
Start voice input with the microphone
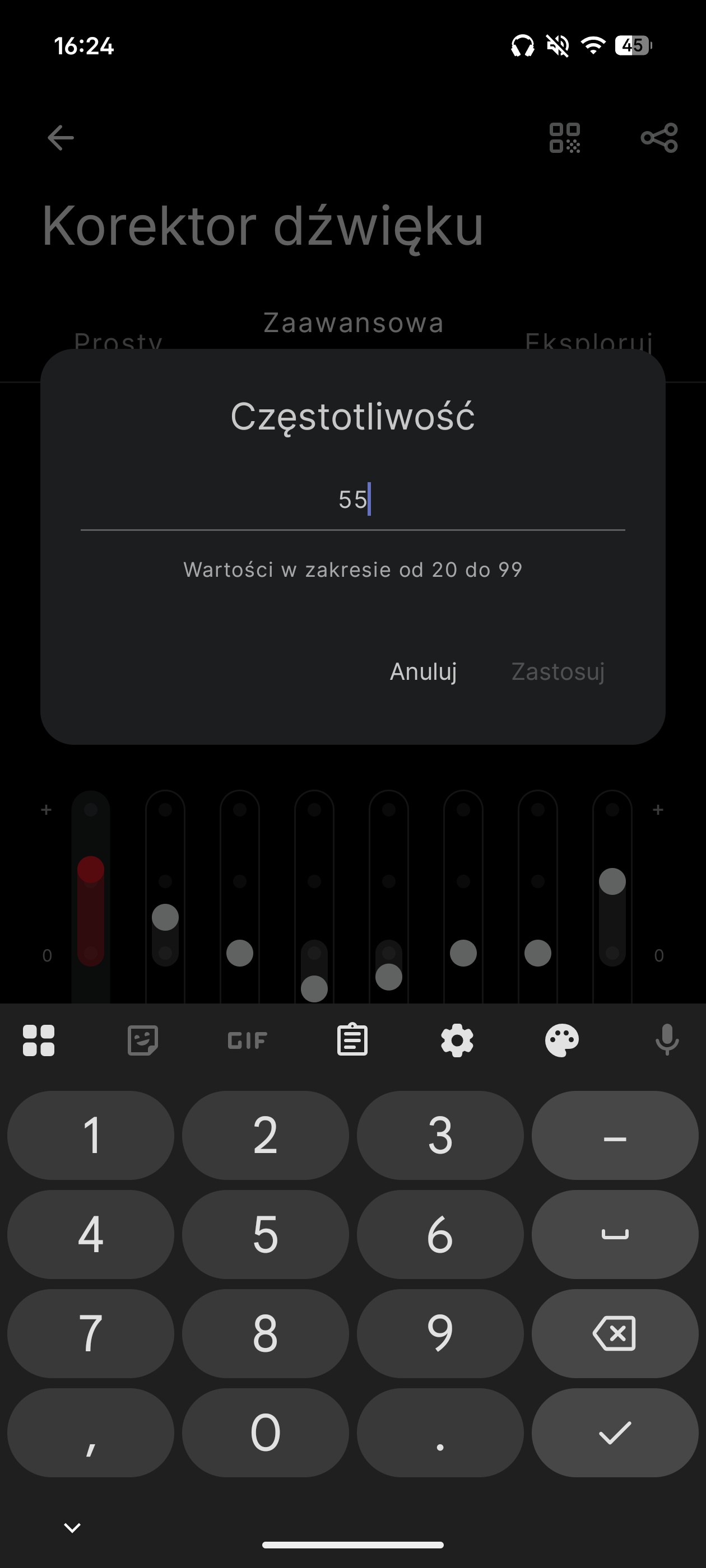point(666,1040)
